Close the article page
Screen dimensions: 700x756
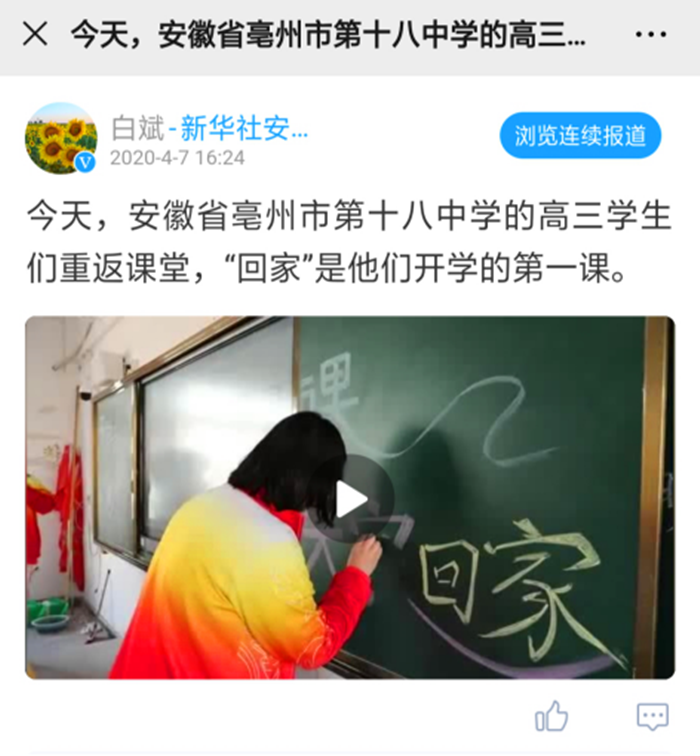click(x=34, y=35)
